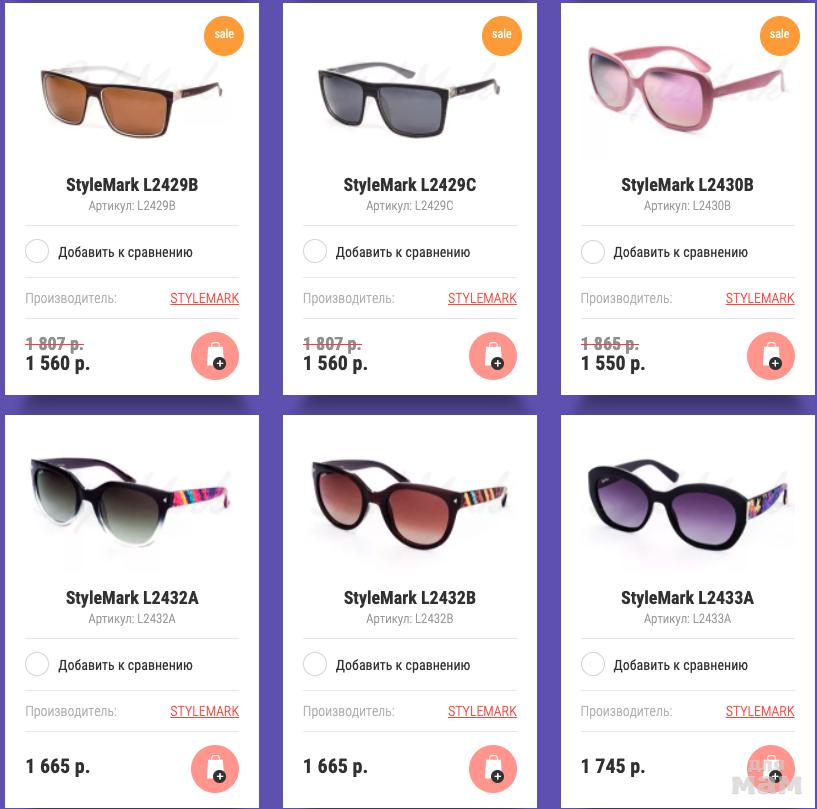Image resolution: width=817 pixels, height=809 pixels.
Task: Open STYLEMARK manufacturer link under L2432B
Action: coord(482,711)
